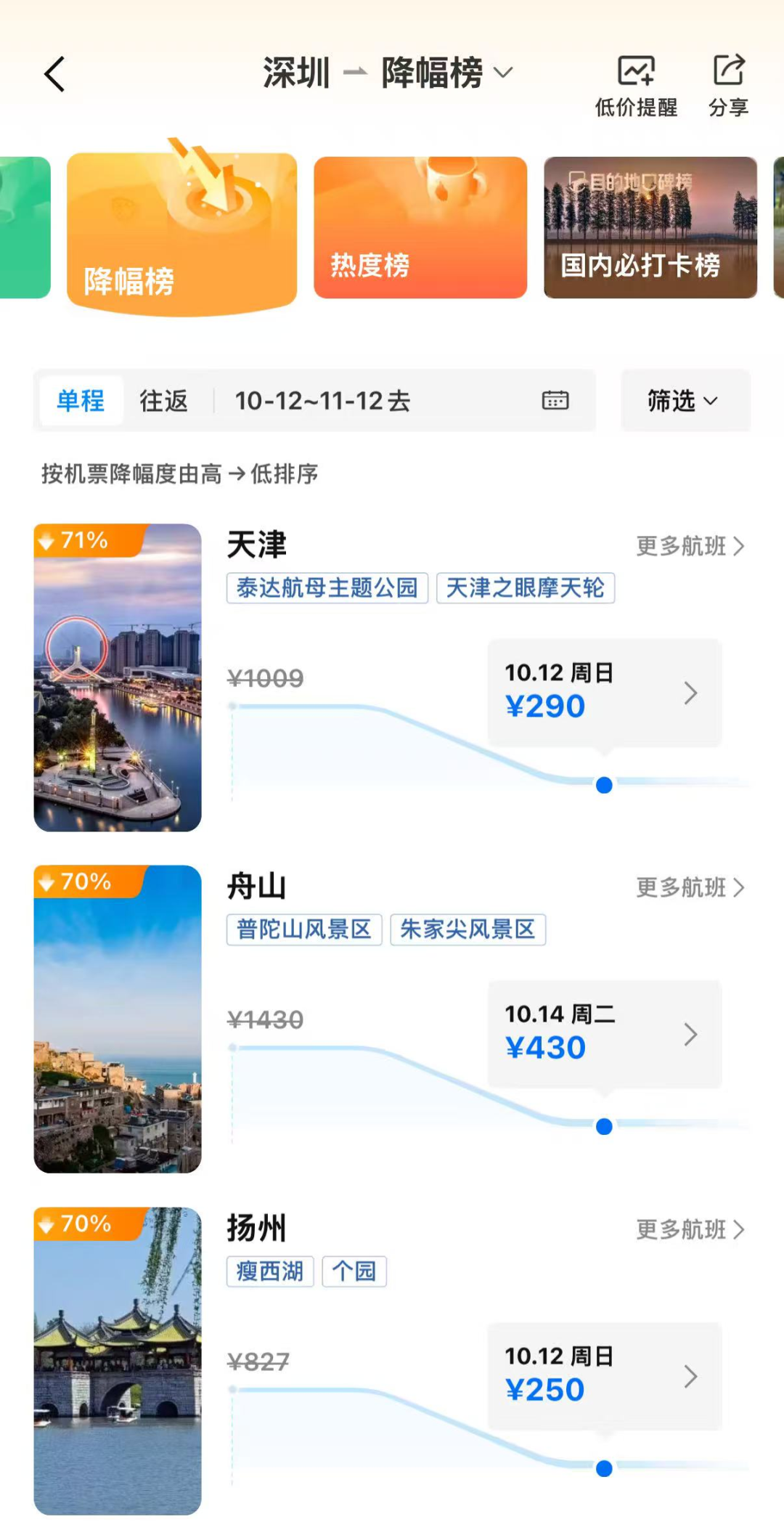Viewport: 784px width, 1527px height.
Task: Switch to 往返 round trips
Action: (x=163, y=401)
